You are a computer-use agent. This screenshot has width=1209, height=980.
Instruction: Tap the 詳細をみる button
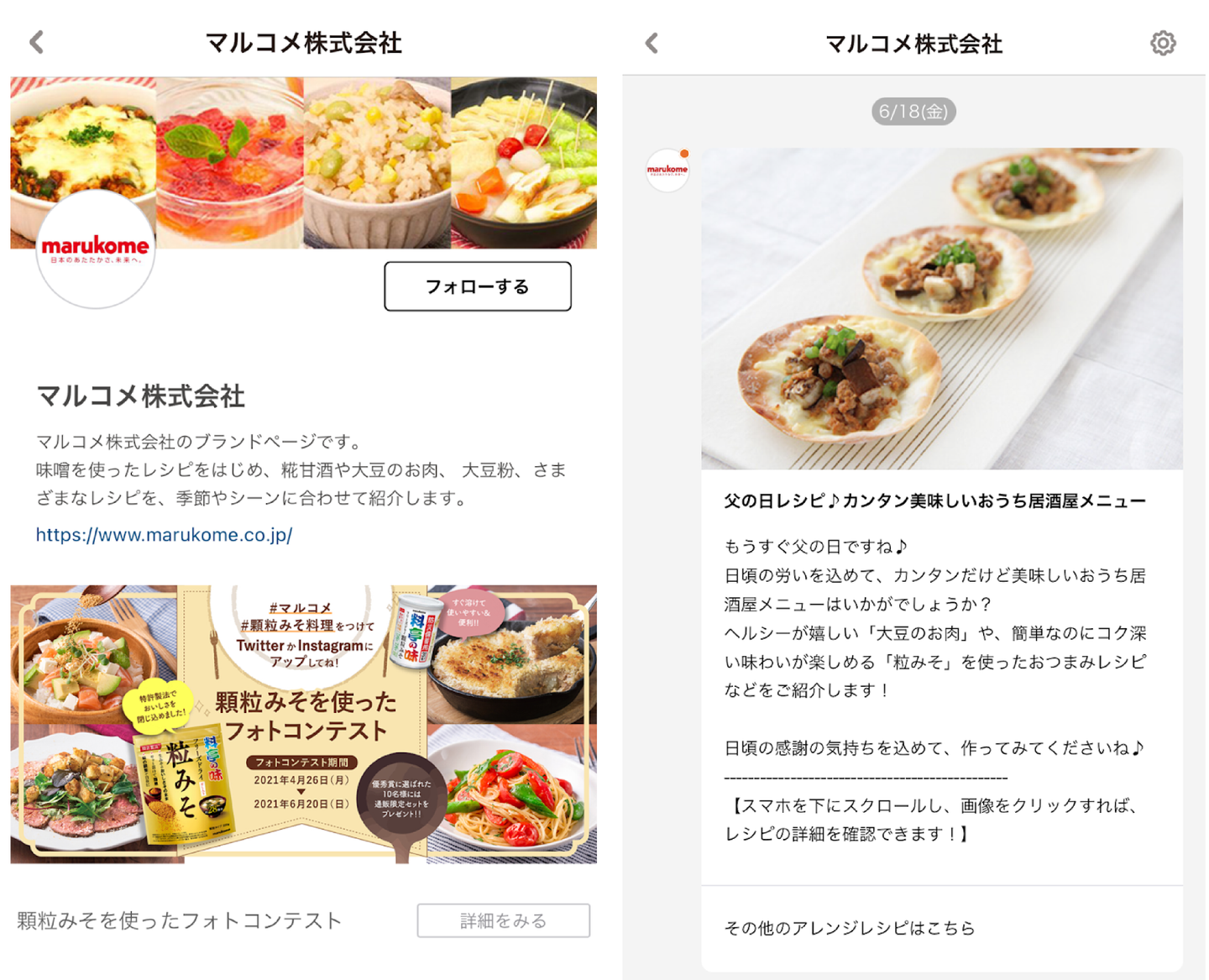coord(503,920)
